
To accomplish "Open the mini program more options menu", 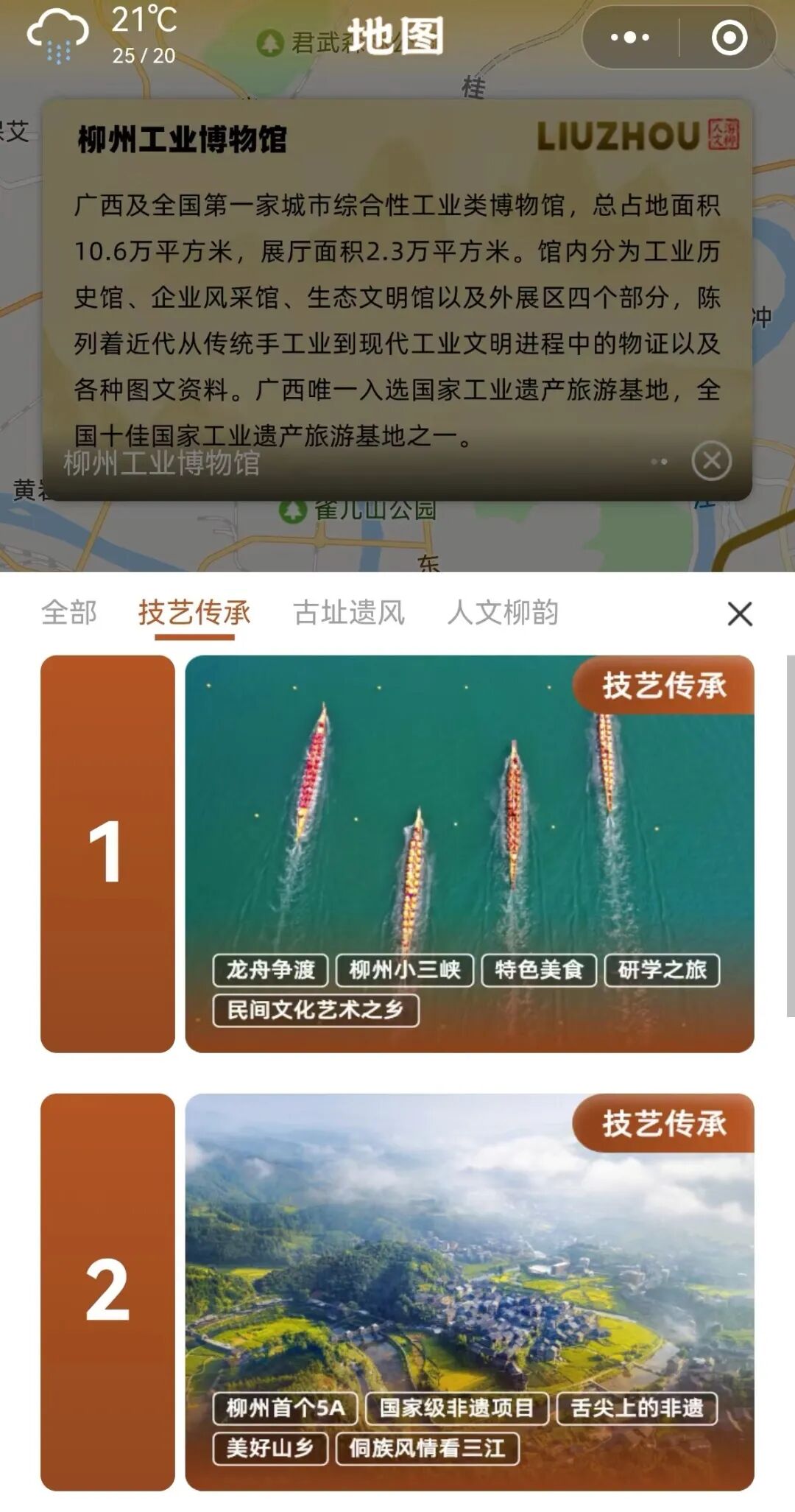I will pyautogui.click(x=630, y=38).
